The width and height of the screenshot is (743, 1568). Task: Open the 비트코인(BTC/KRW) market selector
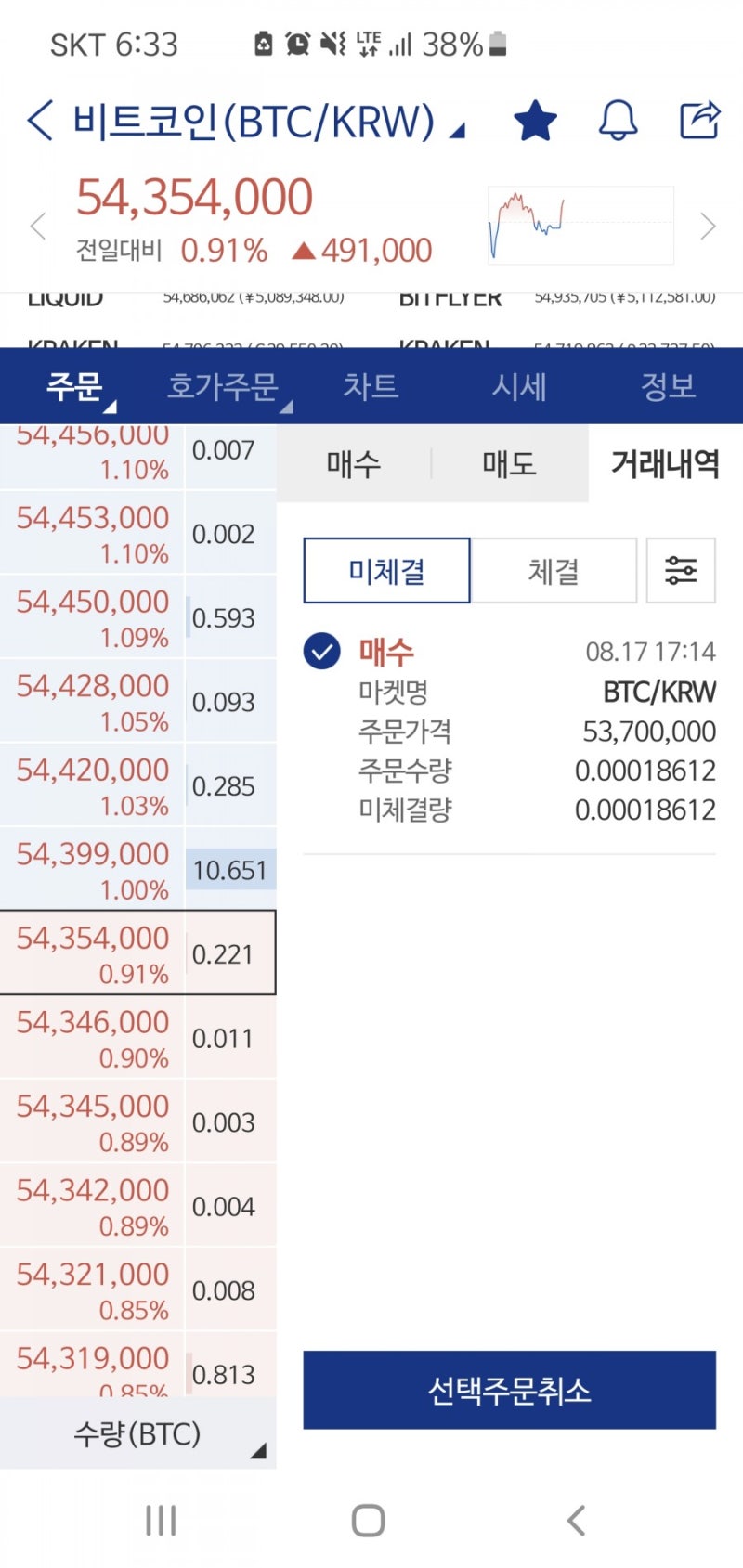coord(268,122)
